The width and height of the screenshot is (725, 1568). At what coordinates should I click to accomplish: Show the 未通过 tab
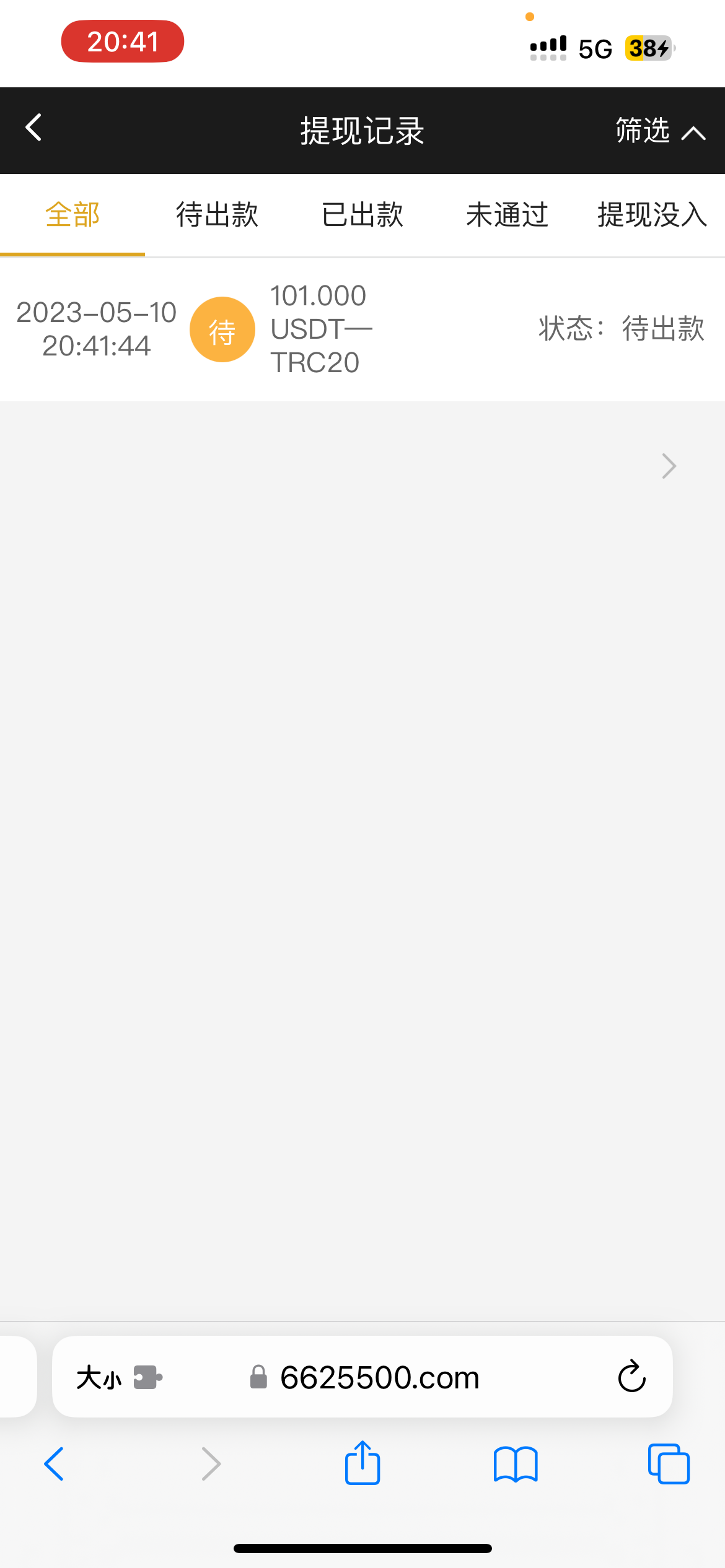point(507,215)
